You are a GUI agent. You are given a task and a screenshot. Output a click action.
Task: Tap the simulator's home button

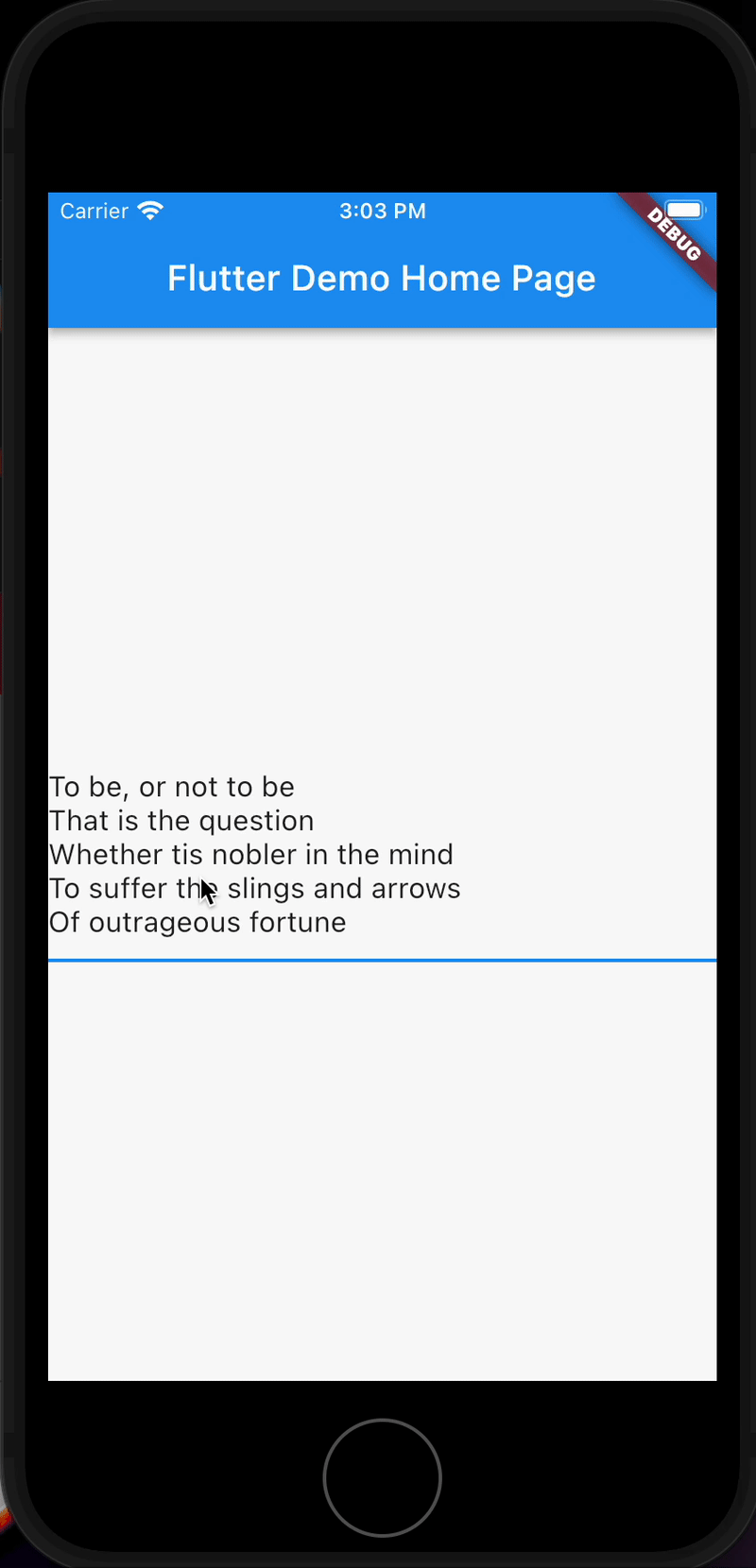tap(382, 1477)
